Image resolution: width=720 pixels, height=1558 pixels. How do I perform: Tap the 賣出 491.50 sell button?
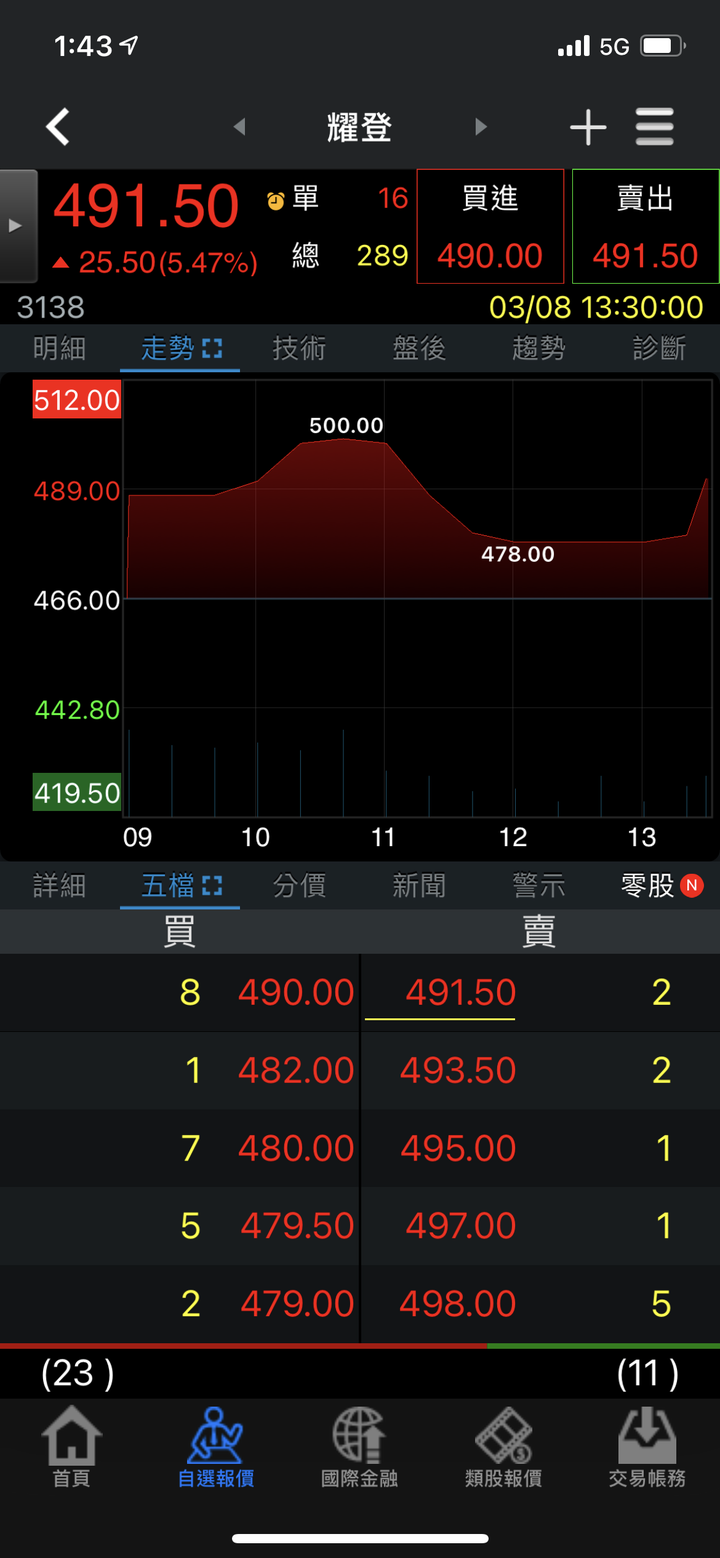click(645, 227)
